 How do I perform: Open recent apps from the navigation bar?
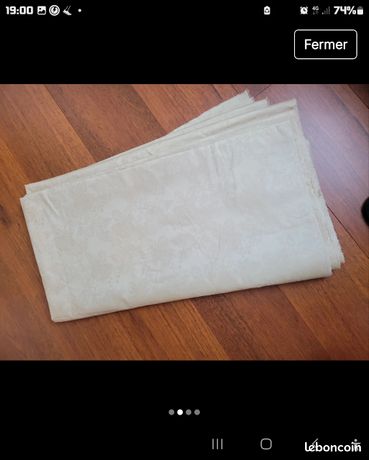click(x=217, y=444)
